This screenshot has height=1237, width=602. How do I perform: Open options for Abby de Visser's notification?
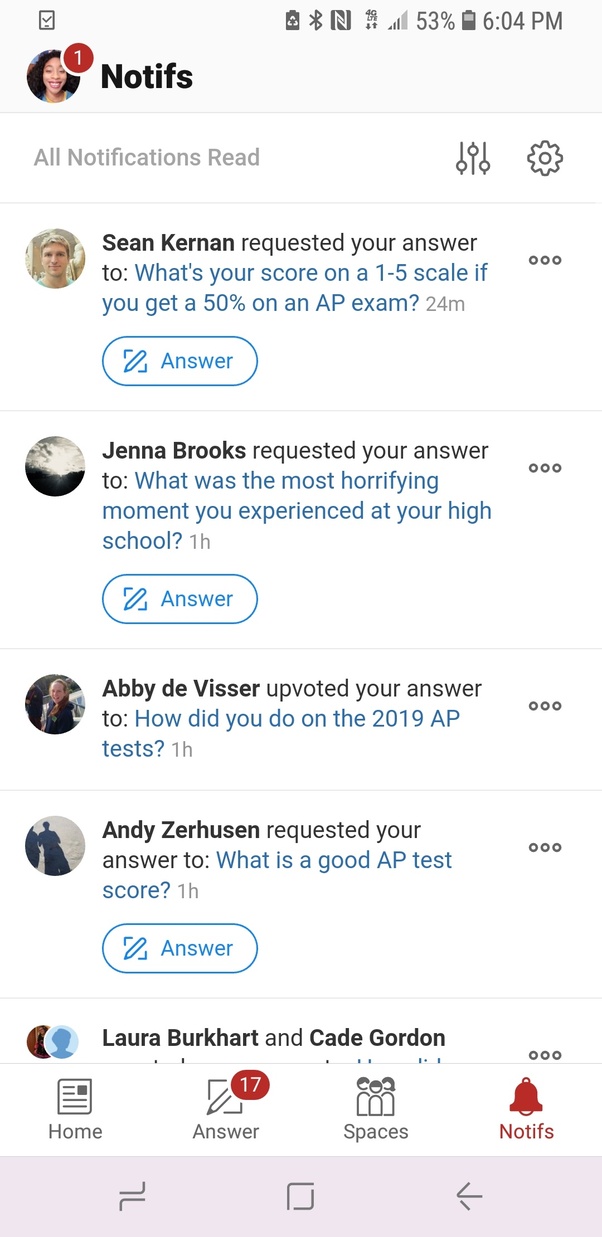coord(545,706)
